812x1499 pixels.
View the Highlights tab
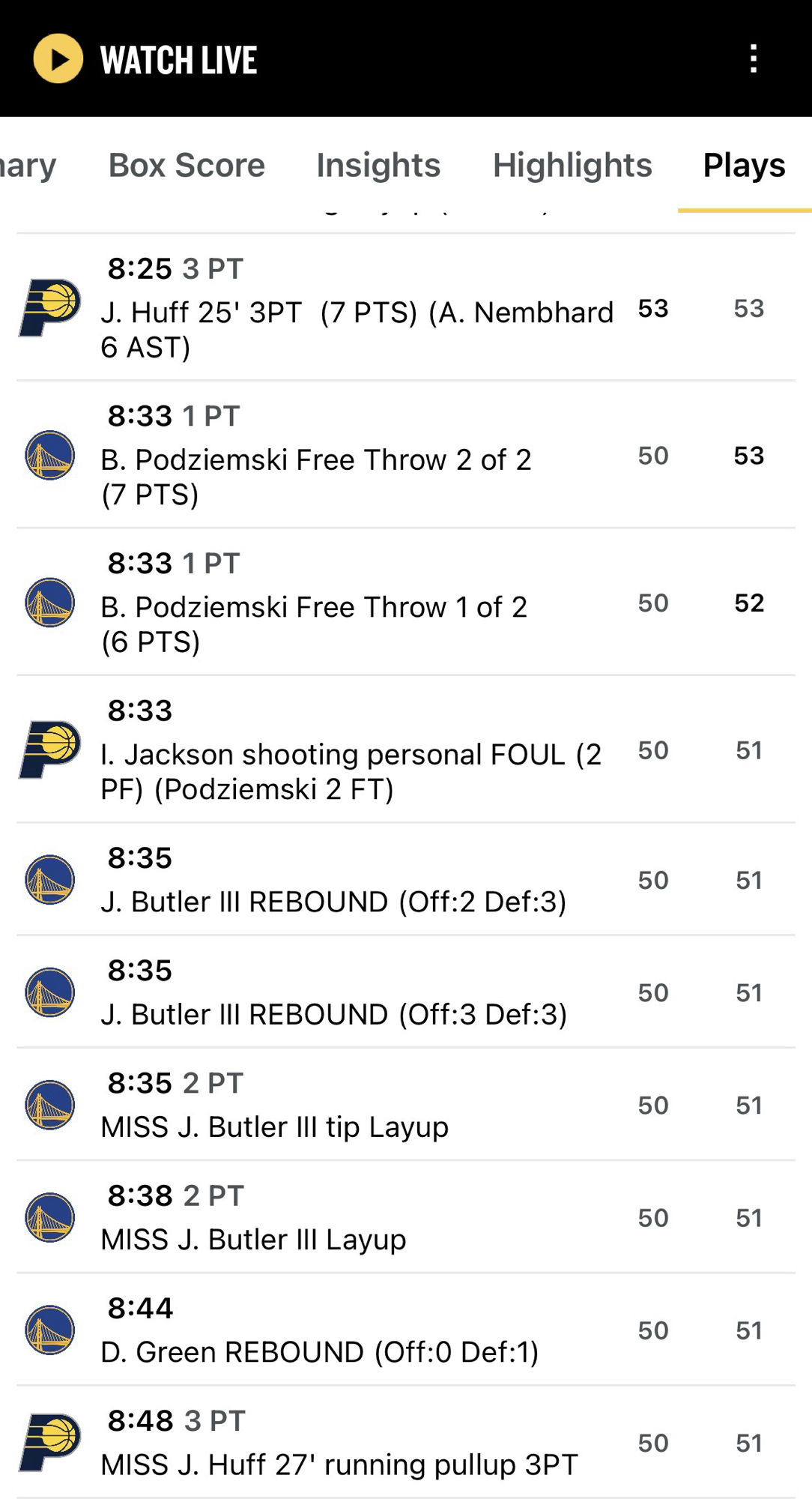[572, 165]
